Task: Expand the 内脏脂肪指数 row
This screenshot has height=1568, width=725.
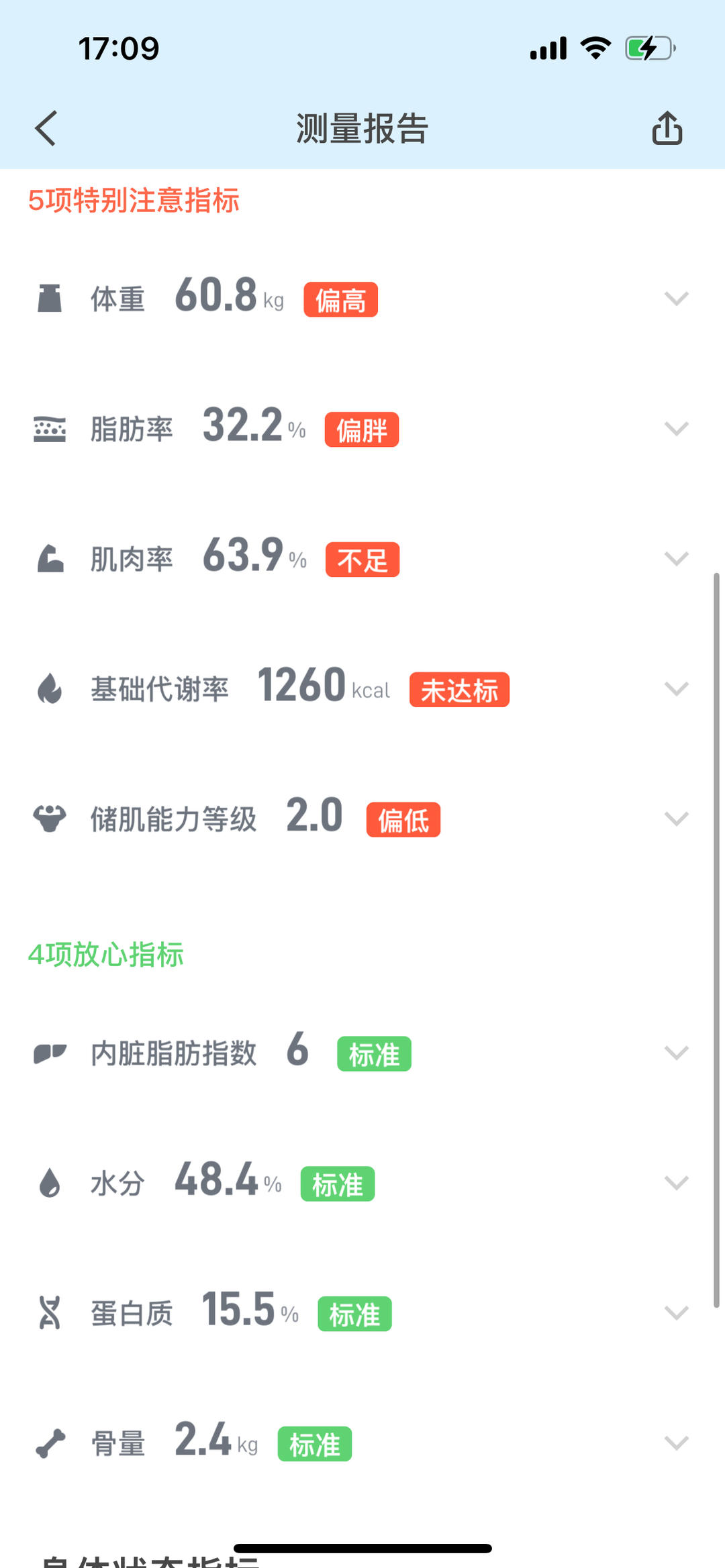Action: tap(676, 1053)
